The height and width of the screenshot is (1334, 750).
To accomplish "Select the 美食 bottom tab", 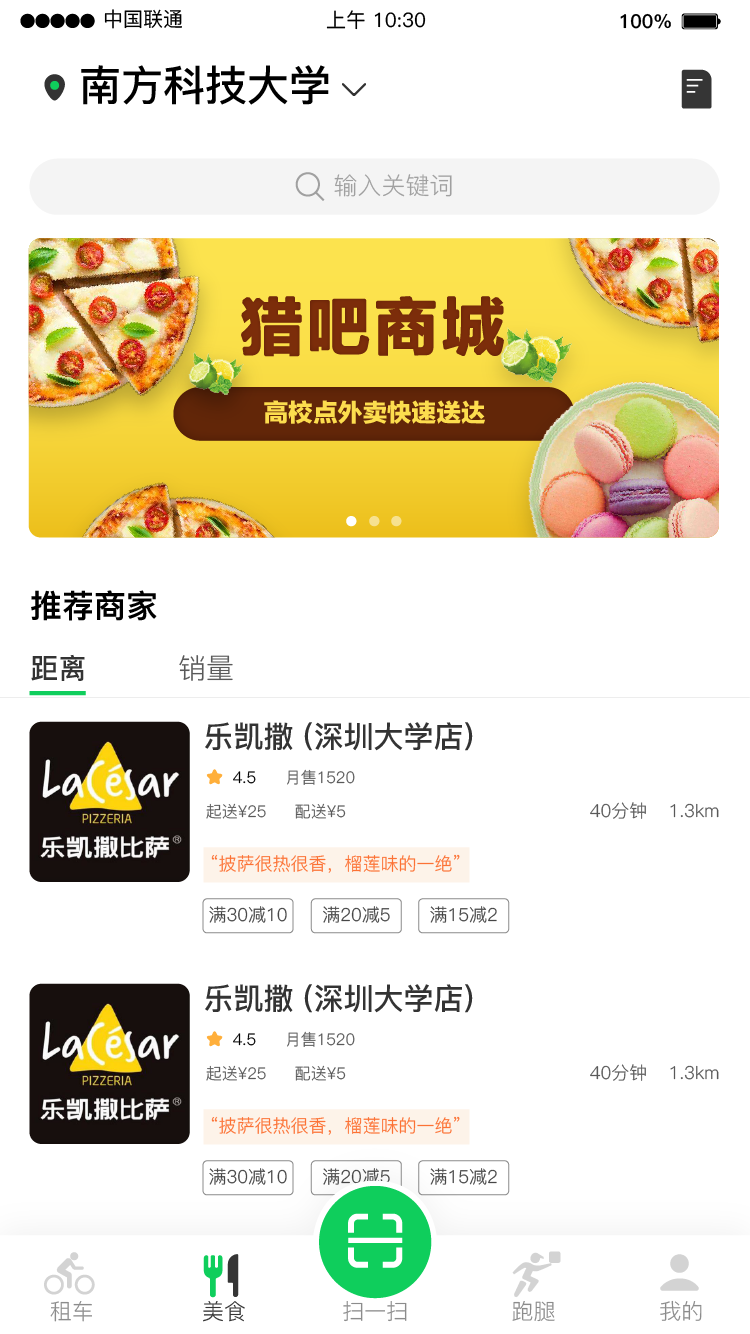I will click(223, 1288).
